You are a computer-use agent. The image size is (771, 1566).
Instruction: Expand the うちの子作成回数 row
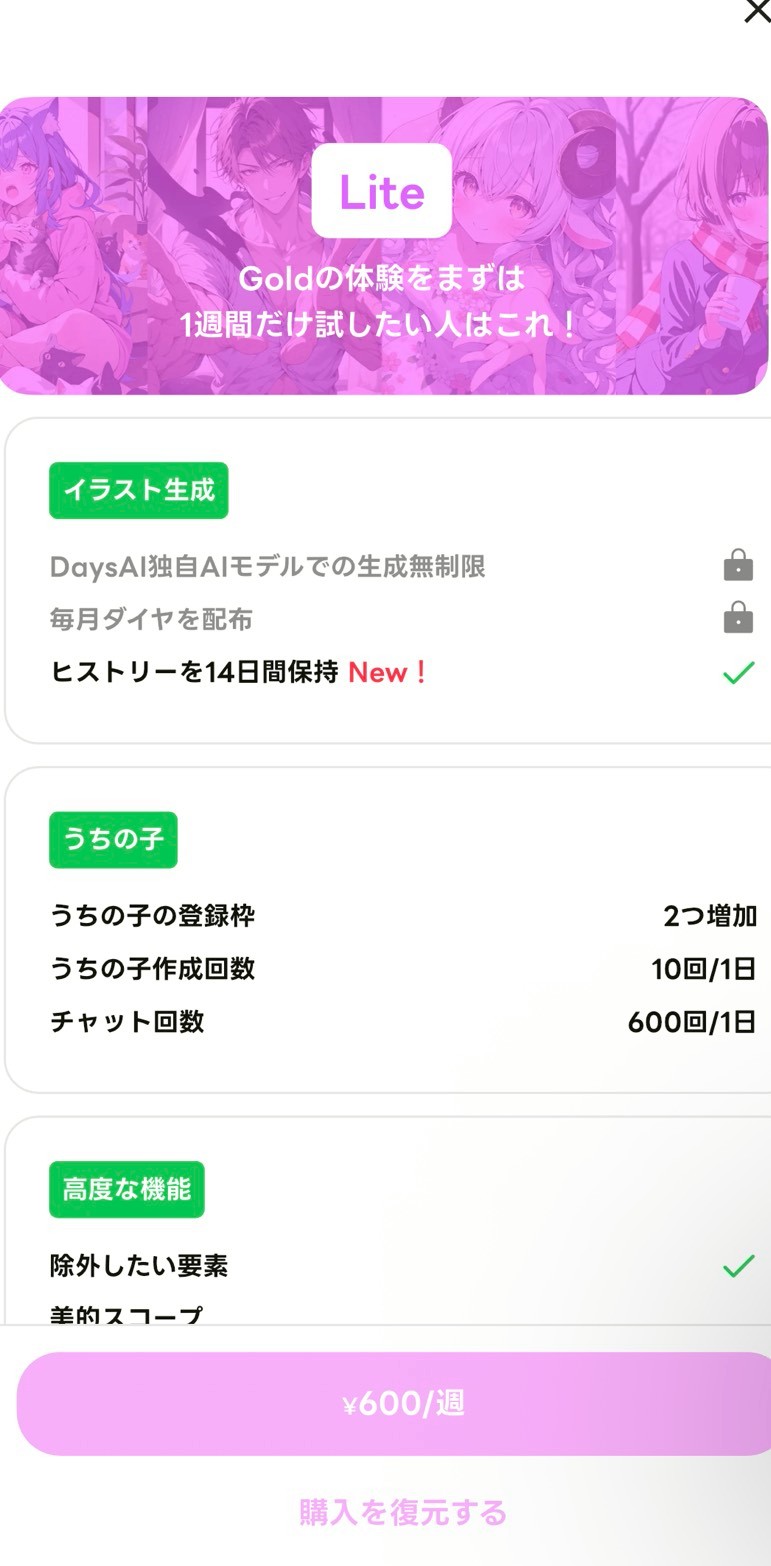coord(400,968)
